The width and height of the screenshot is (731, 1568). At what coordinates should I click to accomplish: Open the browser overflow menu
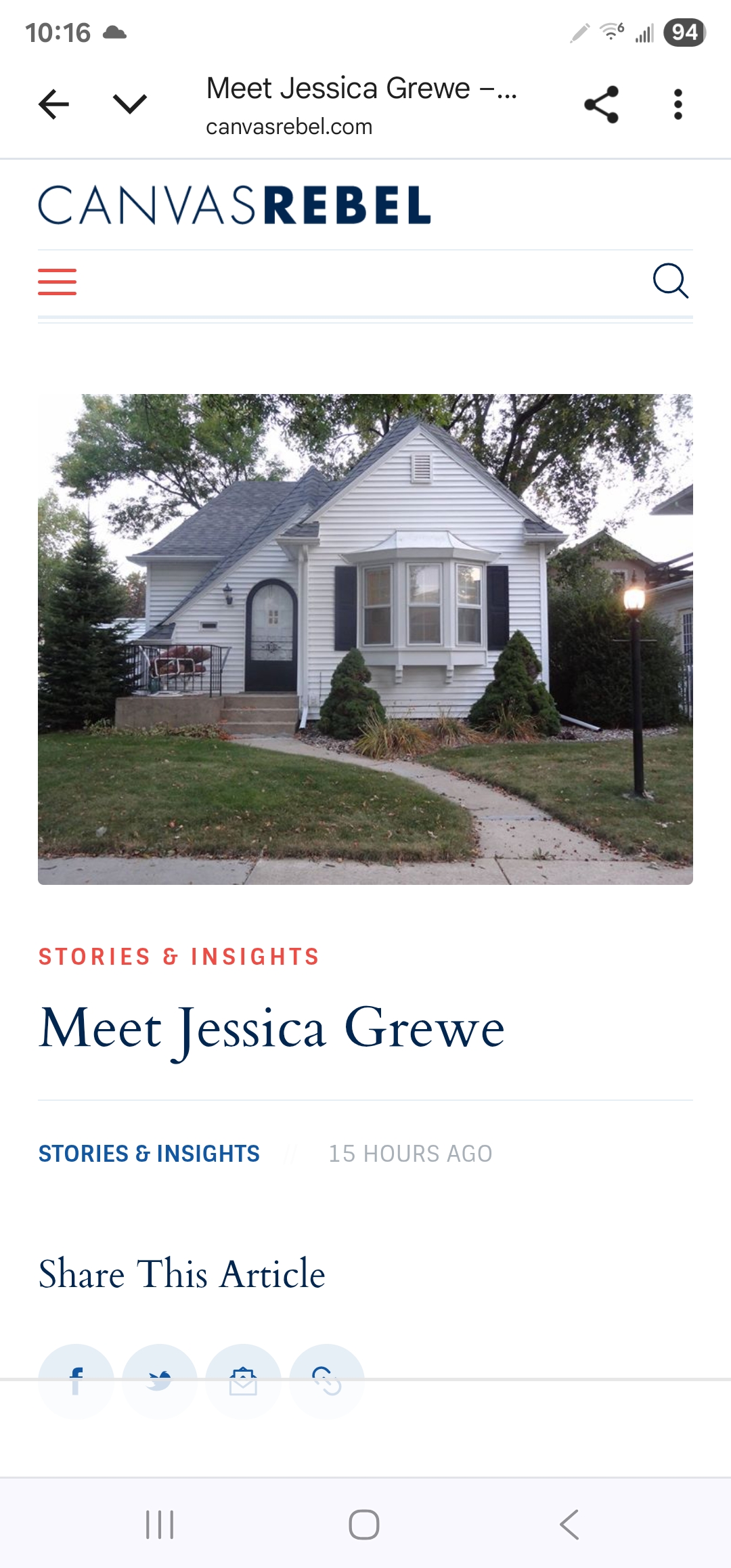pos(678,104)
